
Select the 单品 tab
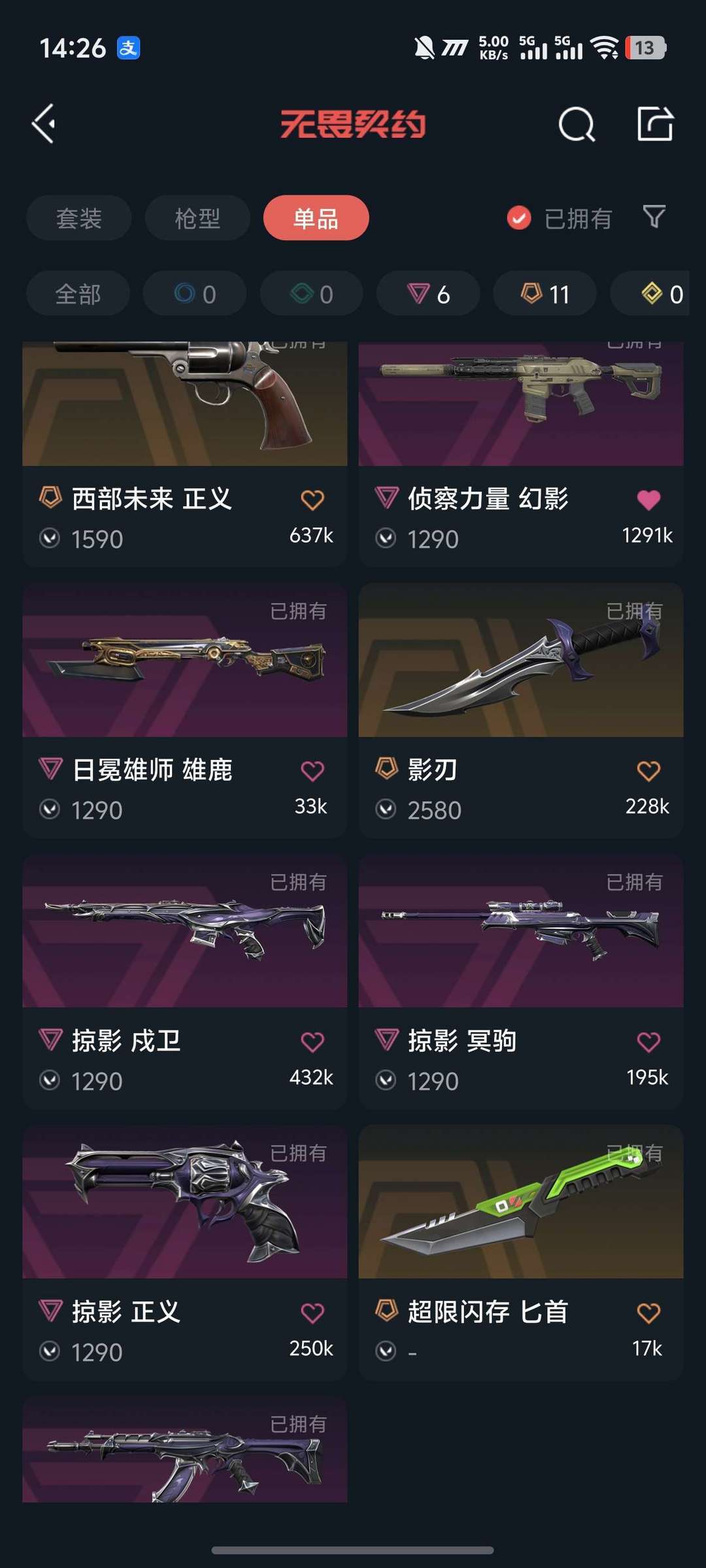[x=316, y=218]
